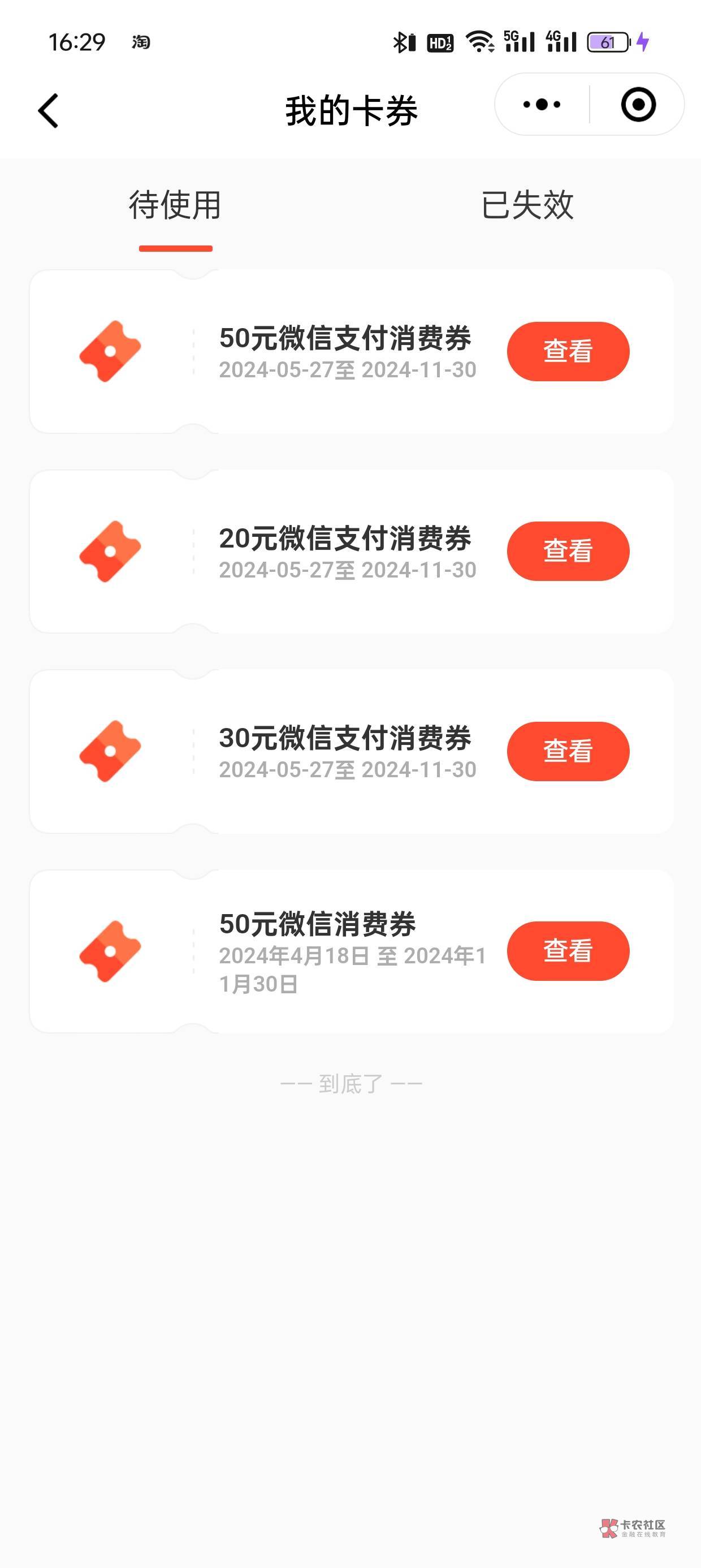Select the 待使用 tab
Screen dimensions: 701x1568
175,205
